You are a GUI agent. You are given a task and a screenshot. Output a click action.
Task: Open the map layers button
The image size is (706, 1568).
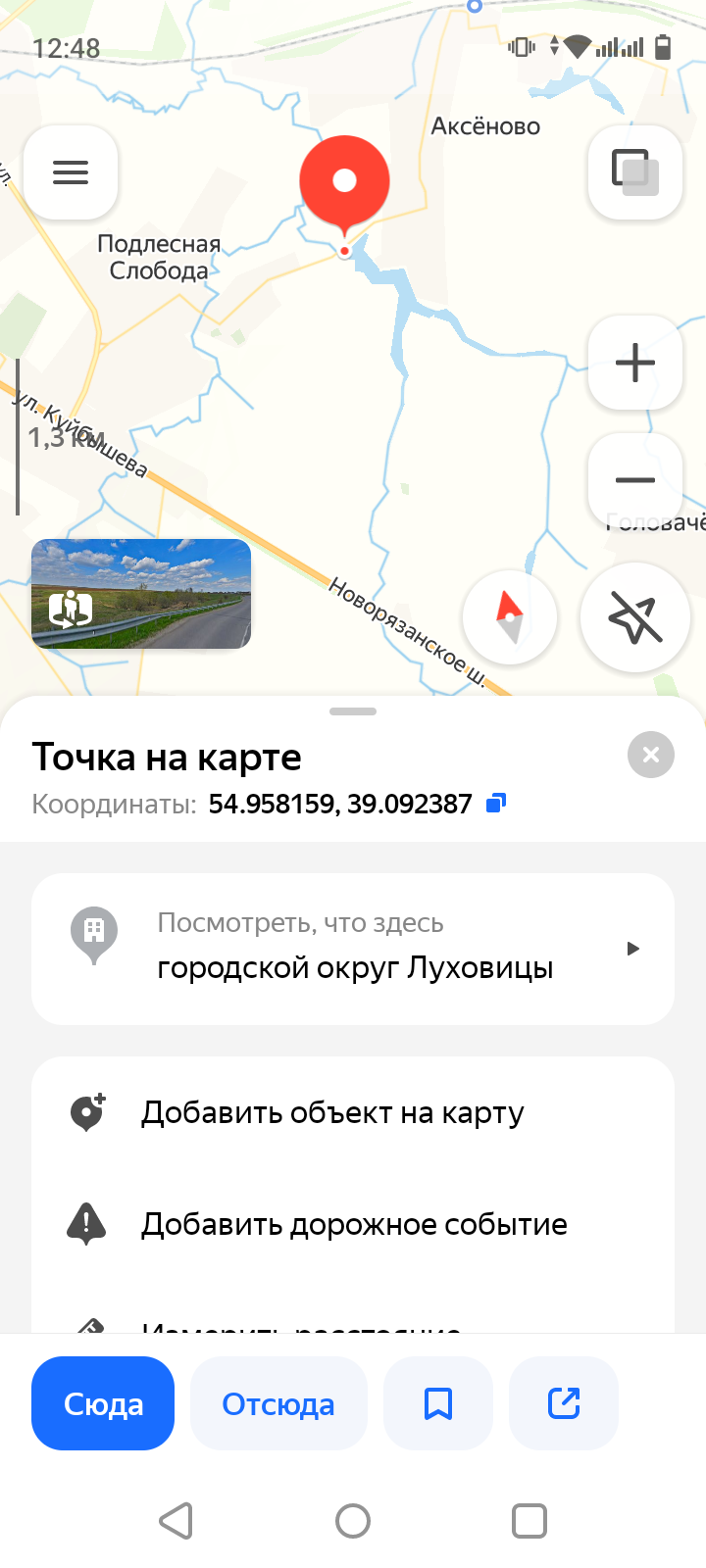(634, 172)
